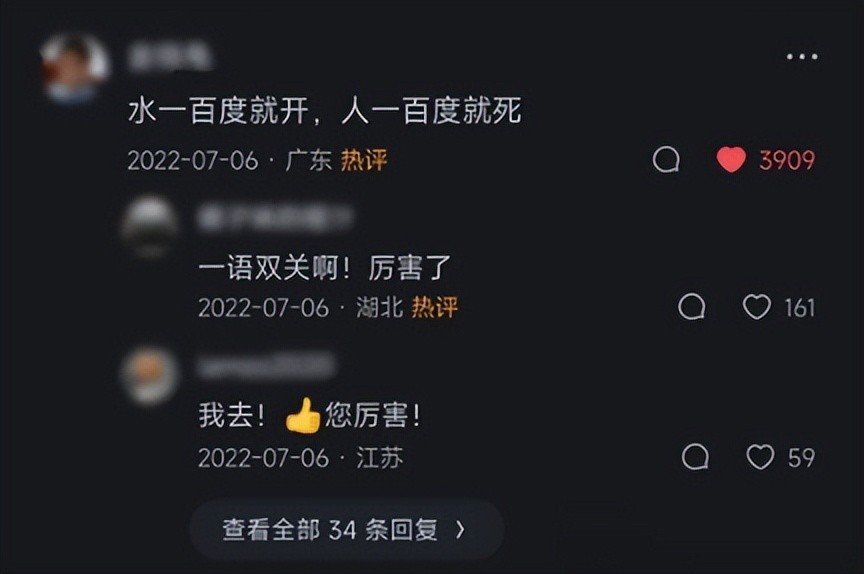The height and width of the screenshot is (574, 864).
Task: Open avatar of the 一语双关啊 commenter
Action: 150,226
